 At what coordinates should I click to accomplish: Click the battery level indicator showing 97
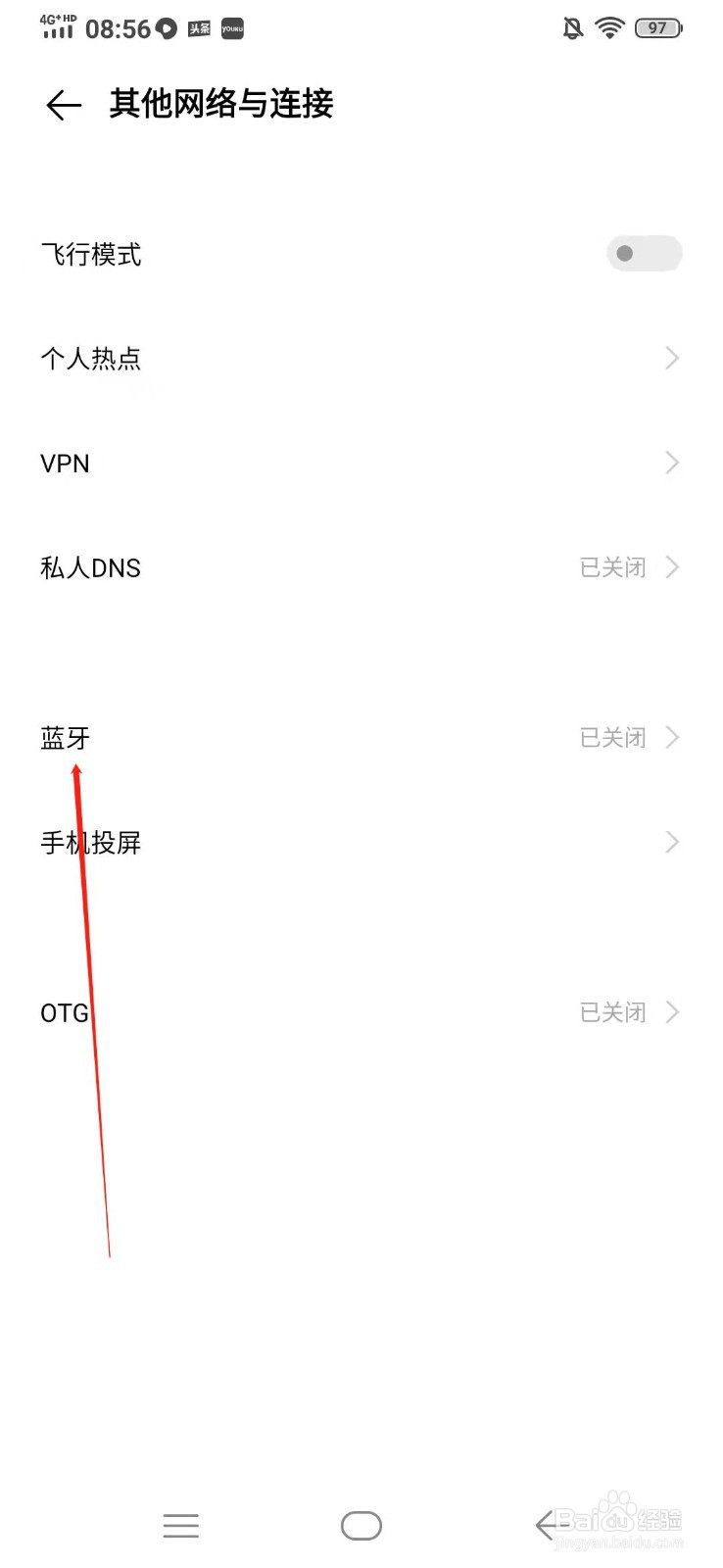tap(657, 27)
